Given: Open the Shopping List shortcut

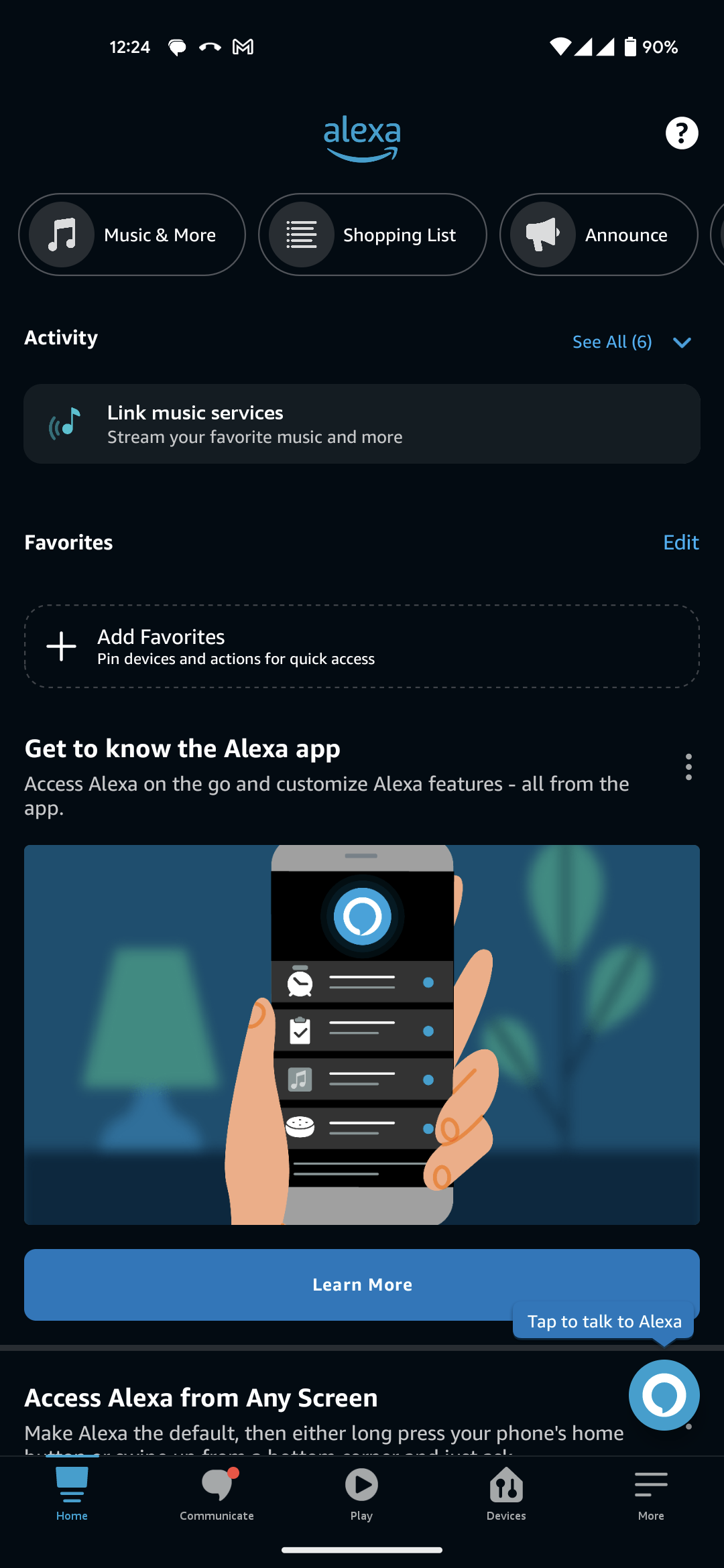Looking at the screenshot, I should pyautogui.click(x=372, y=235).
